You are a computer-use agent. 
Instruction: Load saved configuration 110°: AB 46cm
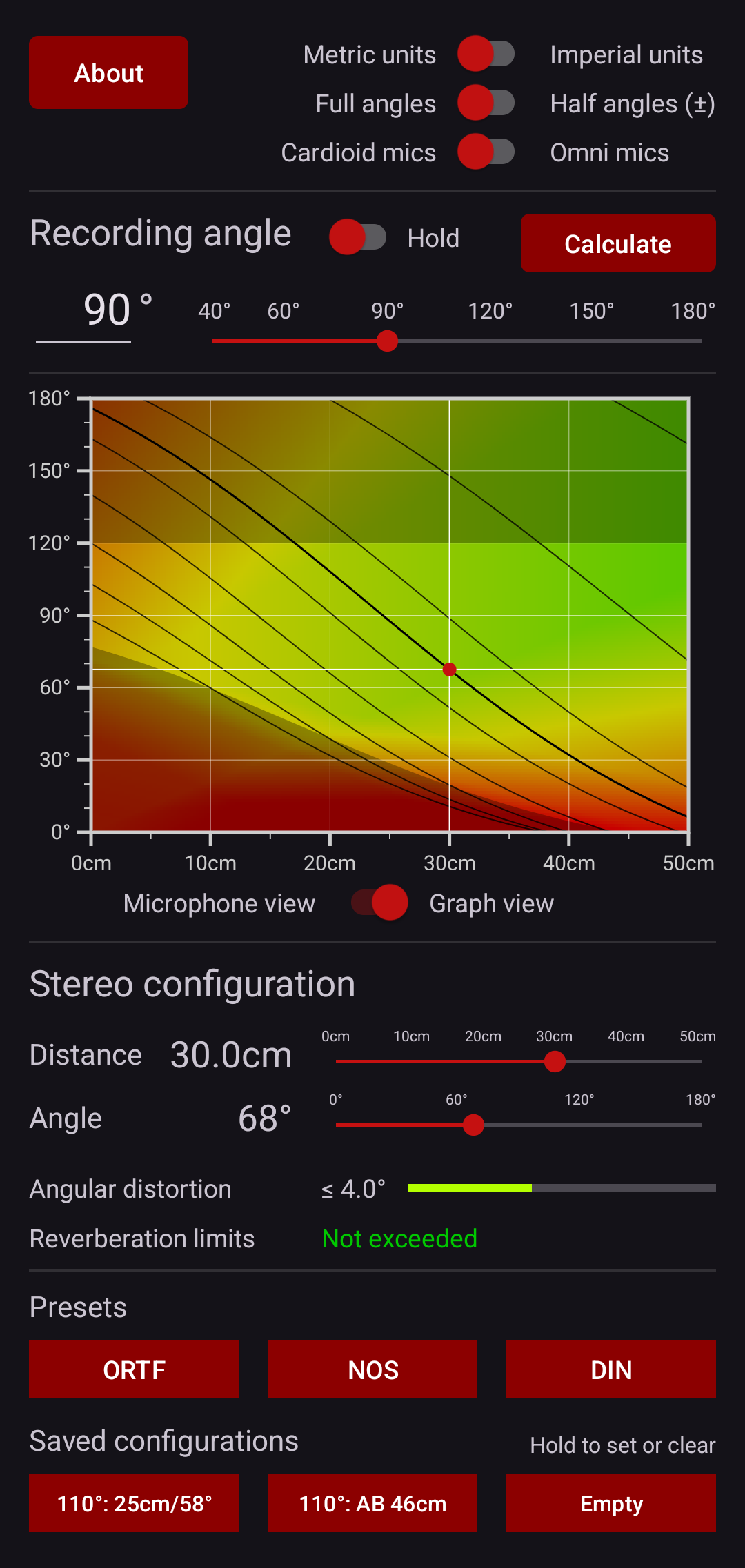tap(372, 1503)
